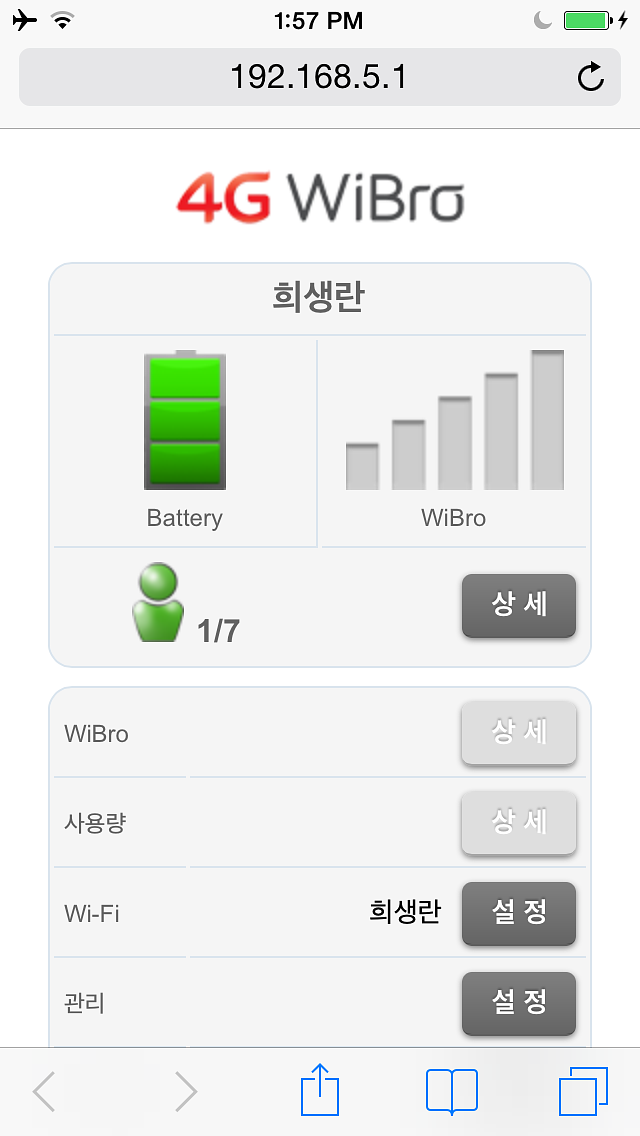This screenshot has width=640, height=1136.
Task: Open 관리 설정 settings
Action: 518,1003
